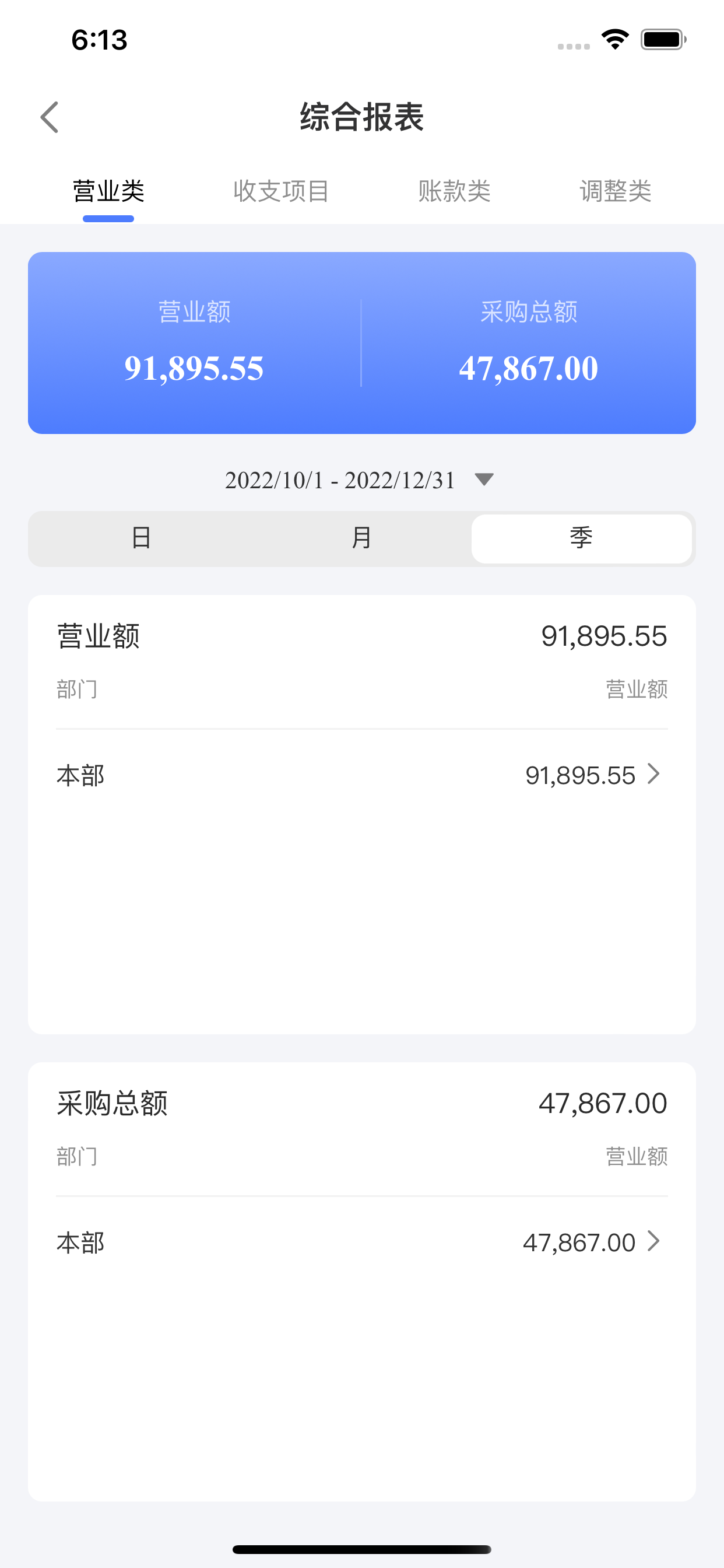
Task: Switch to the 账款类 tab
Action: (454, 191)
